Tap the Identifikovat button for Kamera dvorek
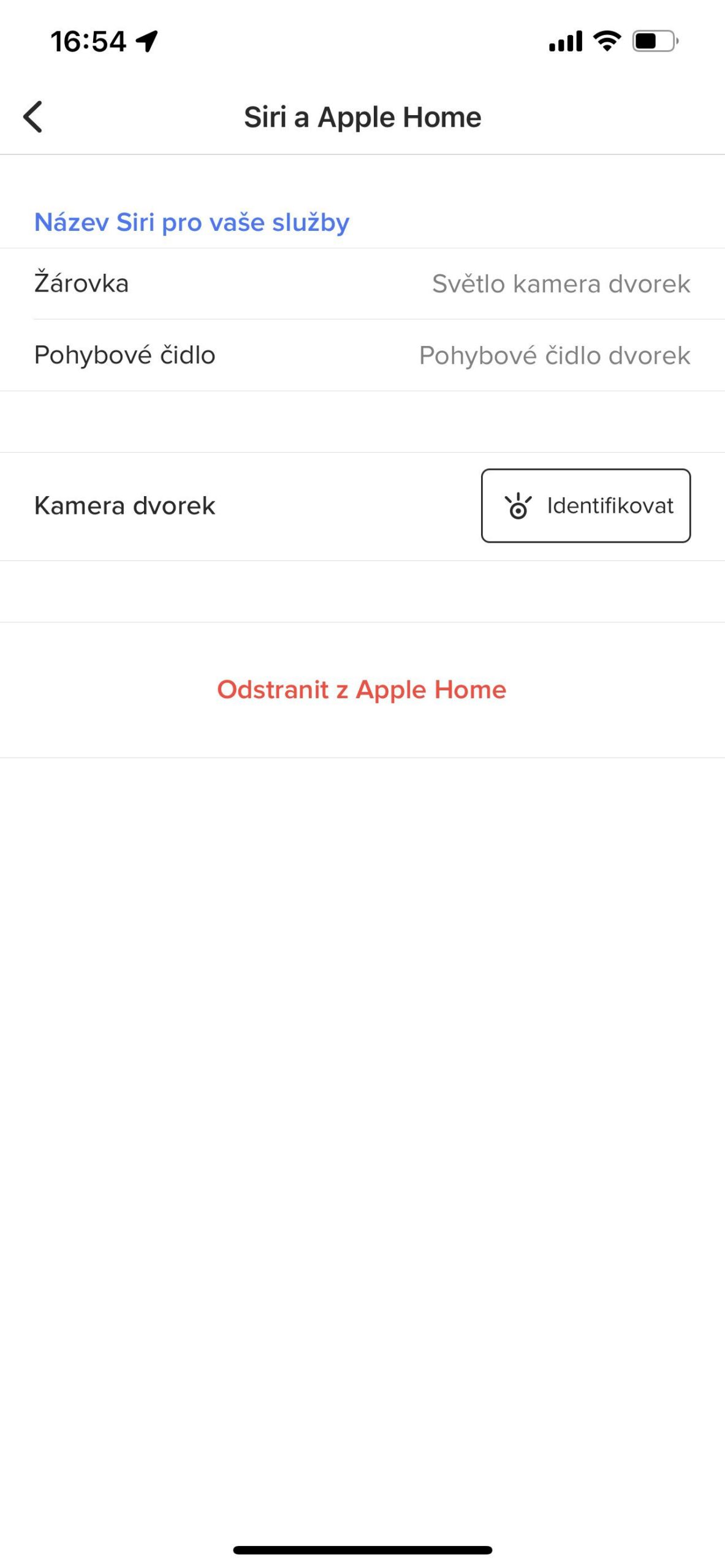 click(585, 506)
